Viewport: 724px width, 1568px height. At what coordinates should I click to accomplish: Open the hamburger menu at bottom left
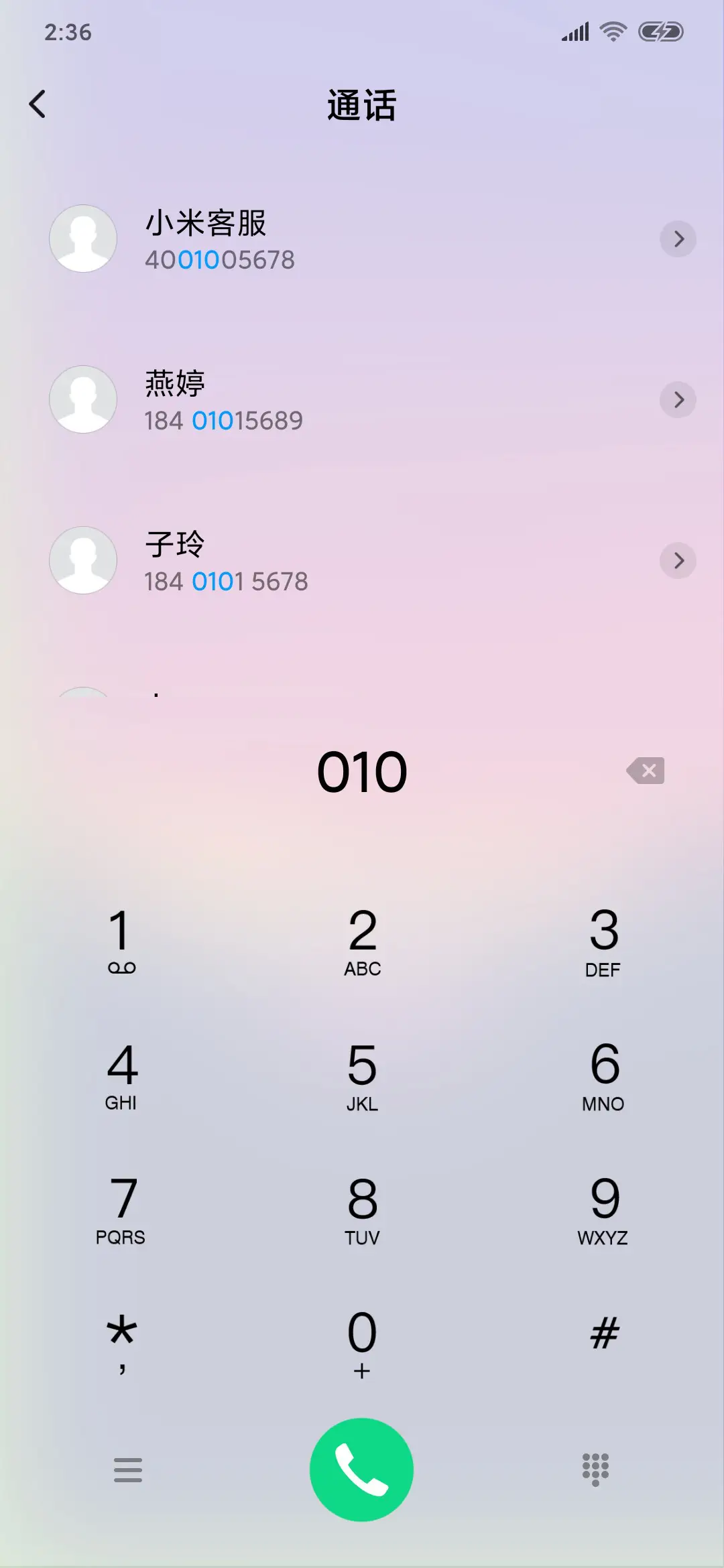[128, 1469]
